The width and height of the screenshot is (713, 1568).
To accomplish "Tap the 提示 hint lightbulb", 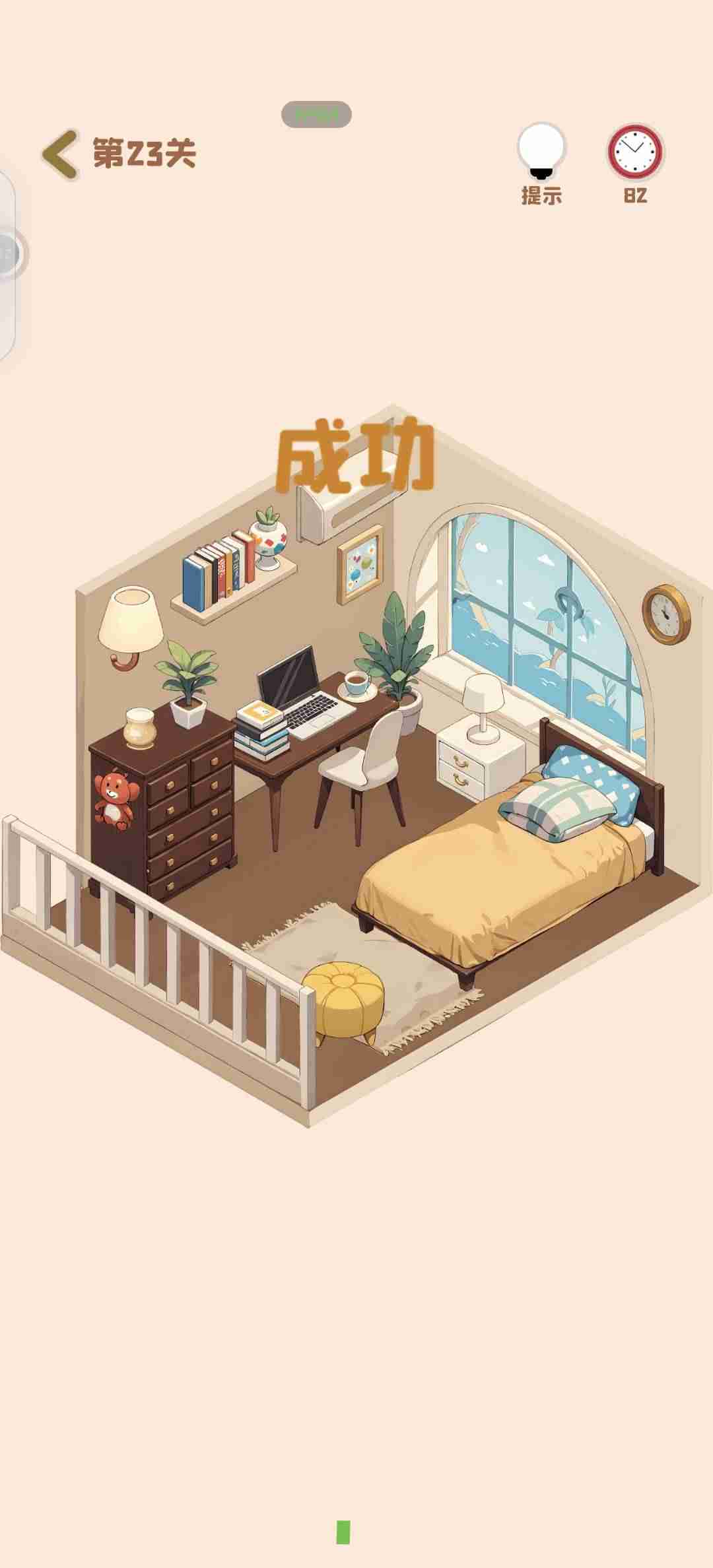I will [541, 153].
